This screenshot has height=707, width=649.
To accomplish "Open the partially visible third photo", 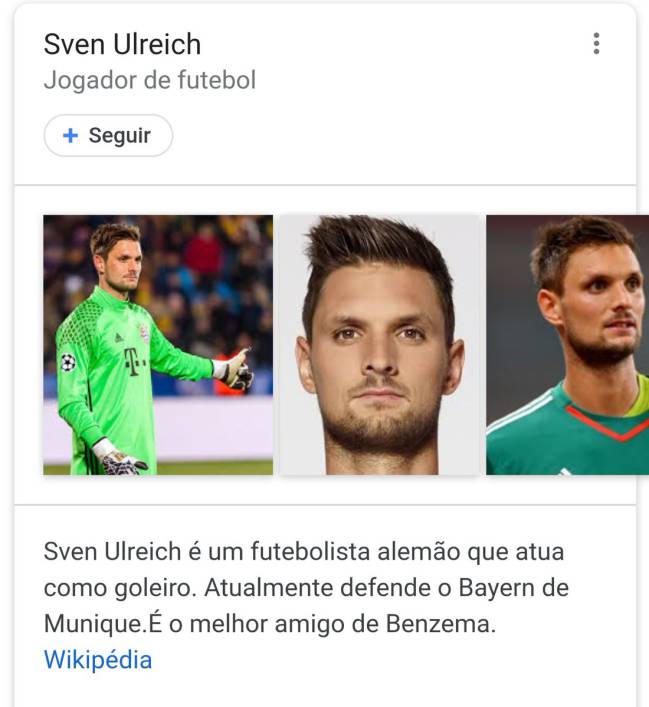I will click(x=567, y=344).
